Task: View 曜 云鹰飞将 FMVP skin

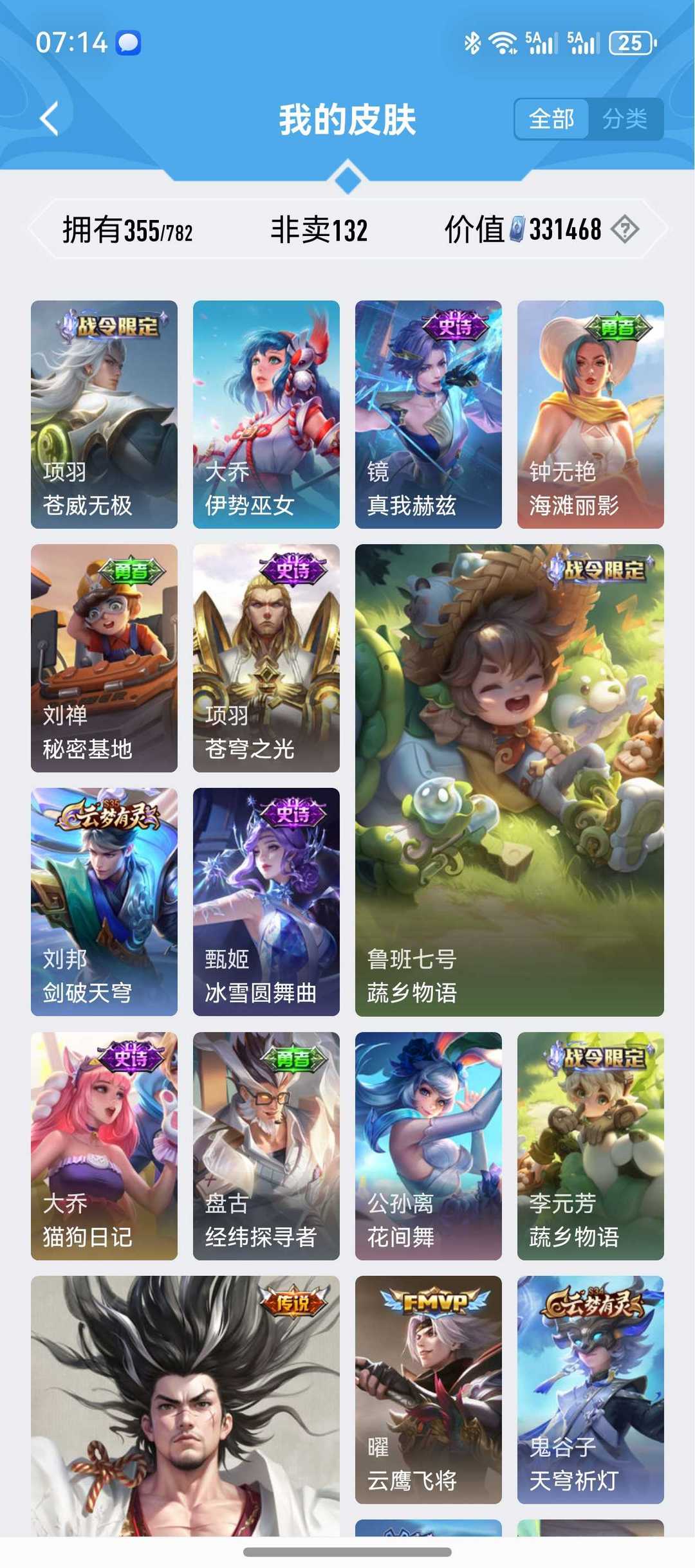Action: [x=429, y=1390]
